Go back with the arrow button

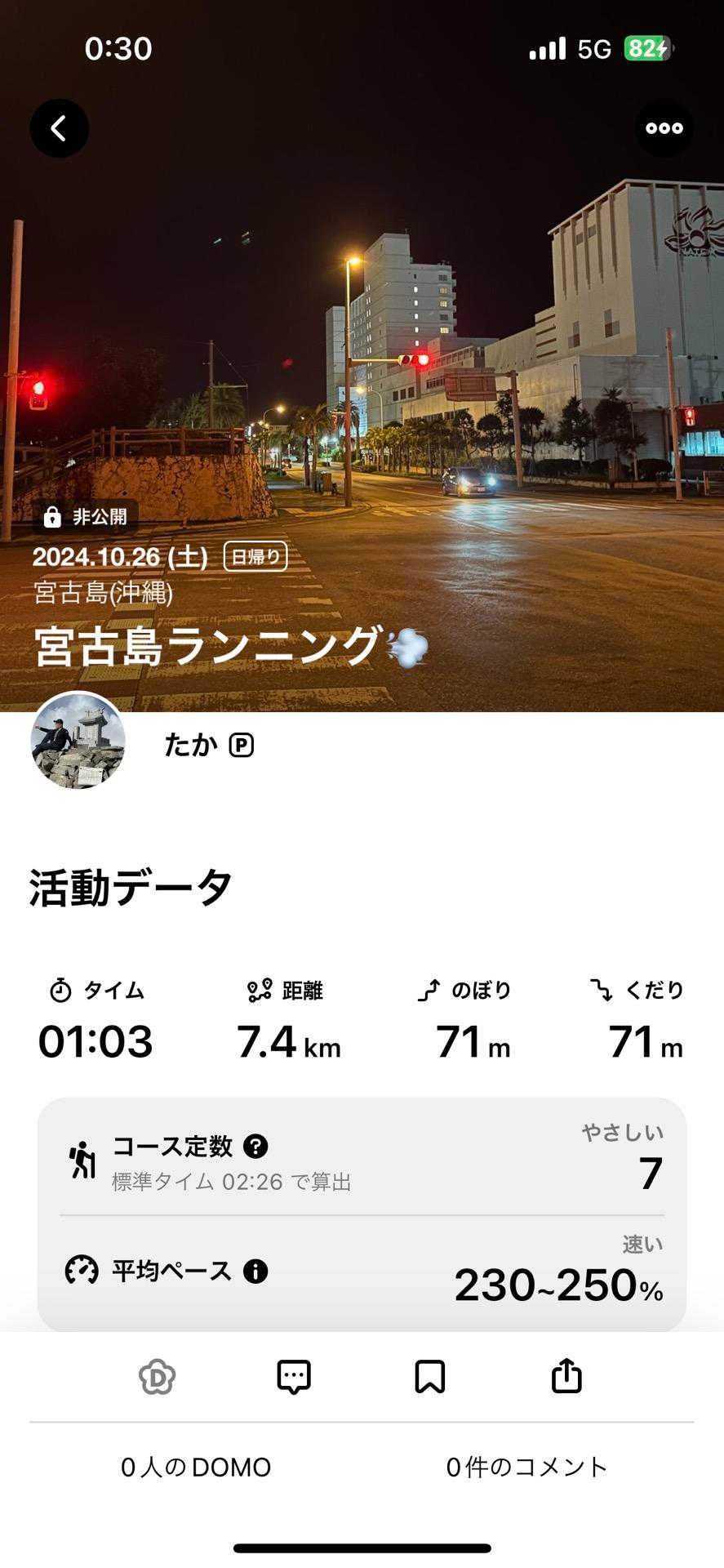(x=60, y=128)
